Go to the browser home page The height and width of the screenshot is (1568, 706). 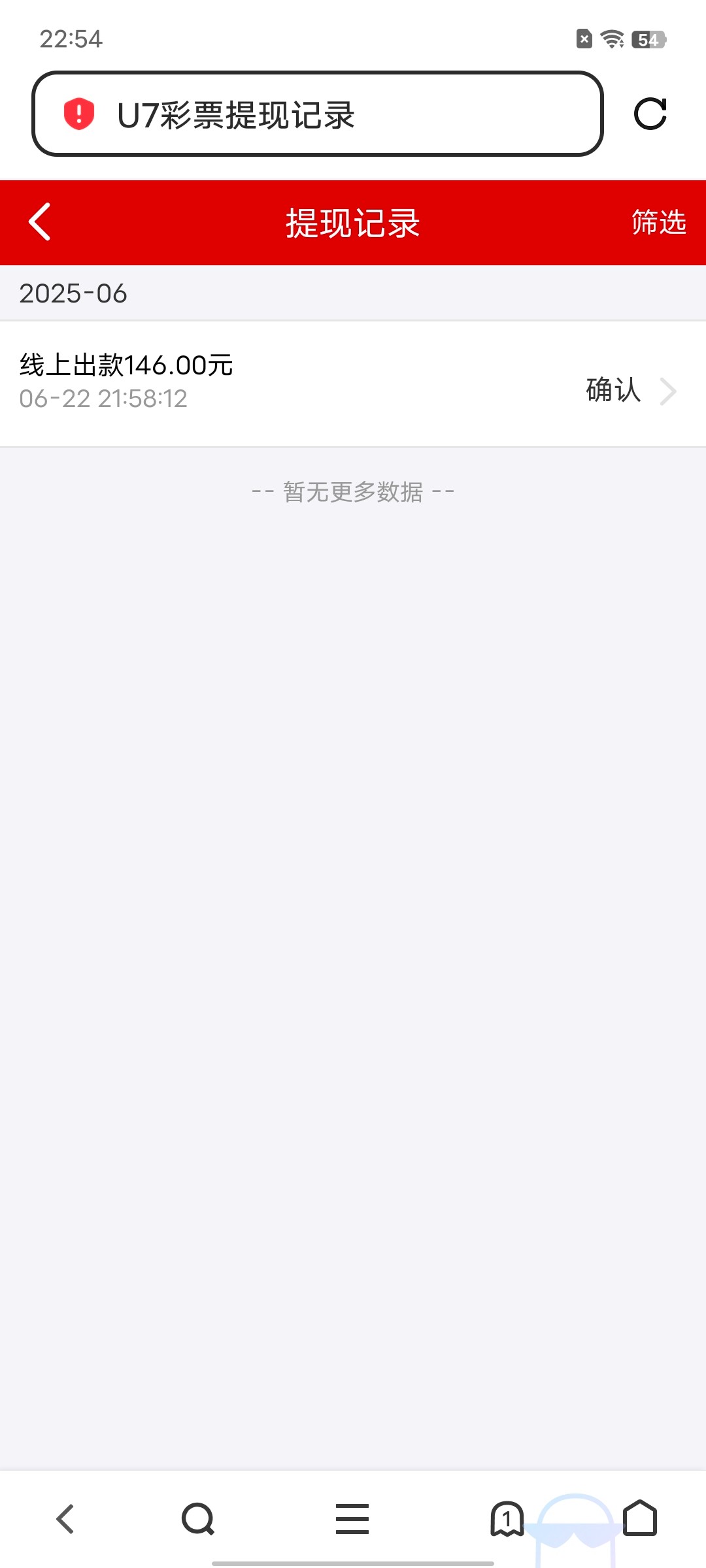[x=639, y=1518]
